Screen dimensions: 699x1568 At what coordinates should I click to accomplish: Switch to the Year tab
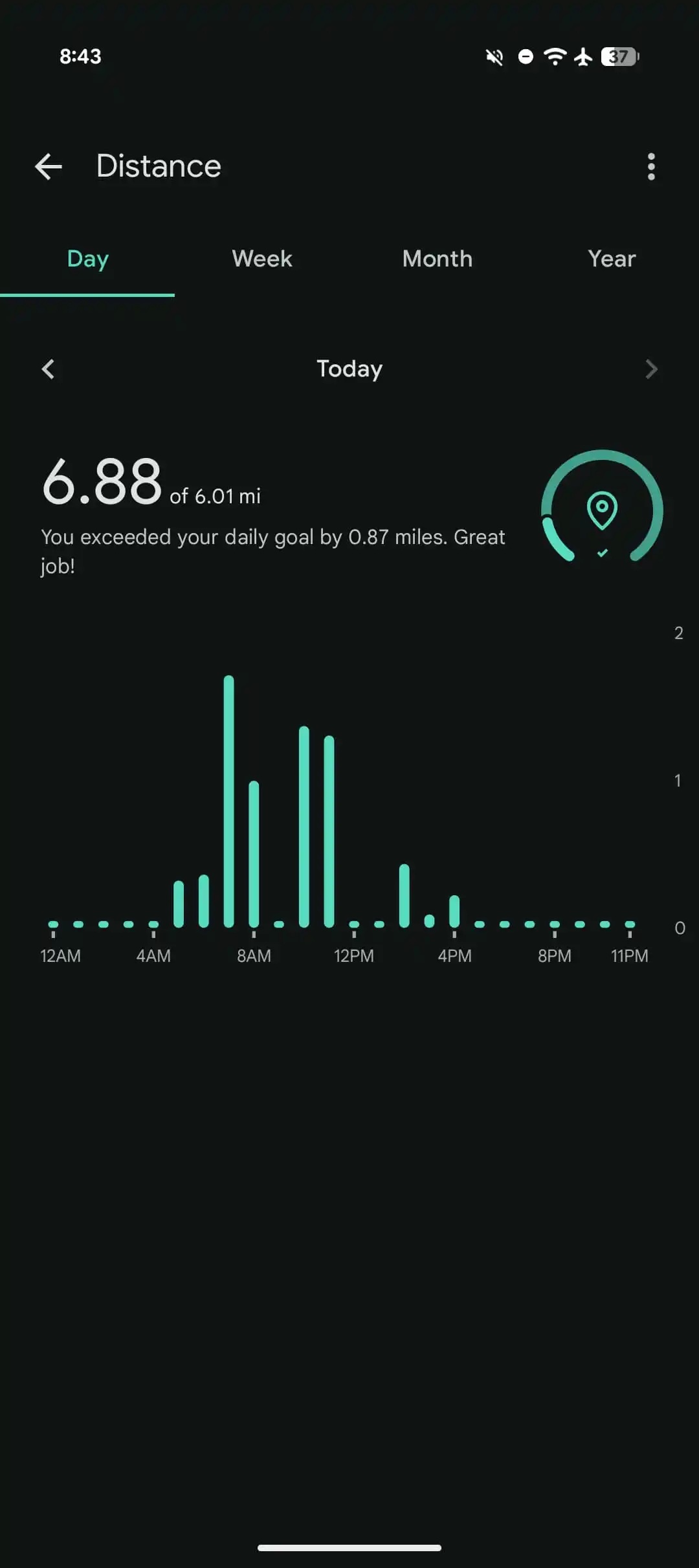pyautogui.click(x=612, y=259)
